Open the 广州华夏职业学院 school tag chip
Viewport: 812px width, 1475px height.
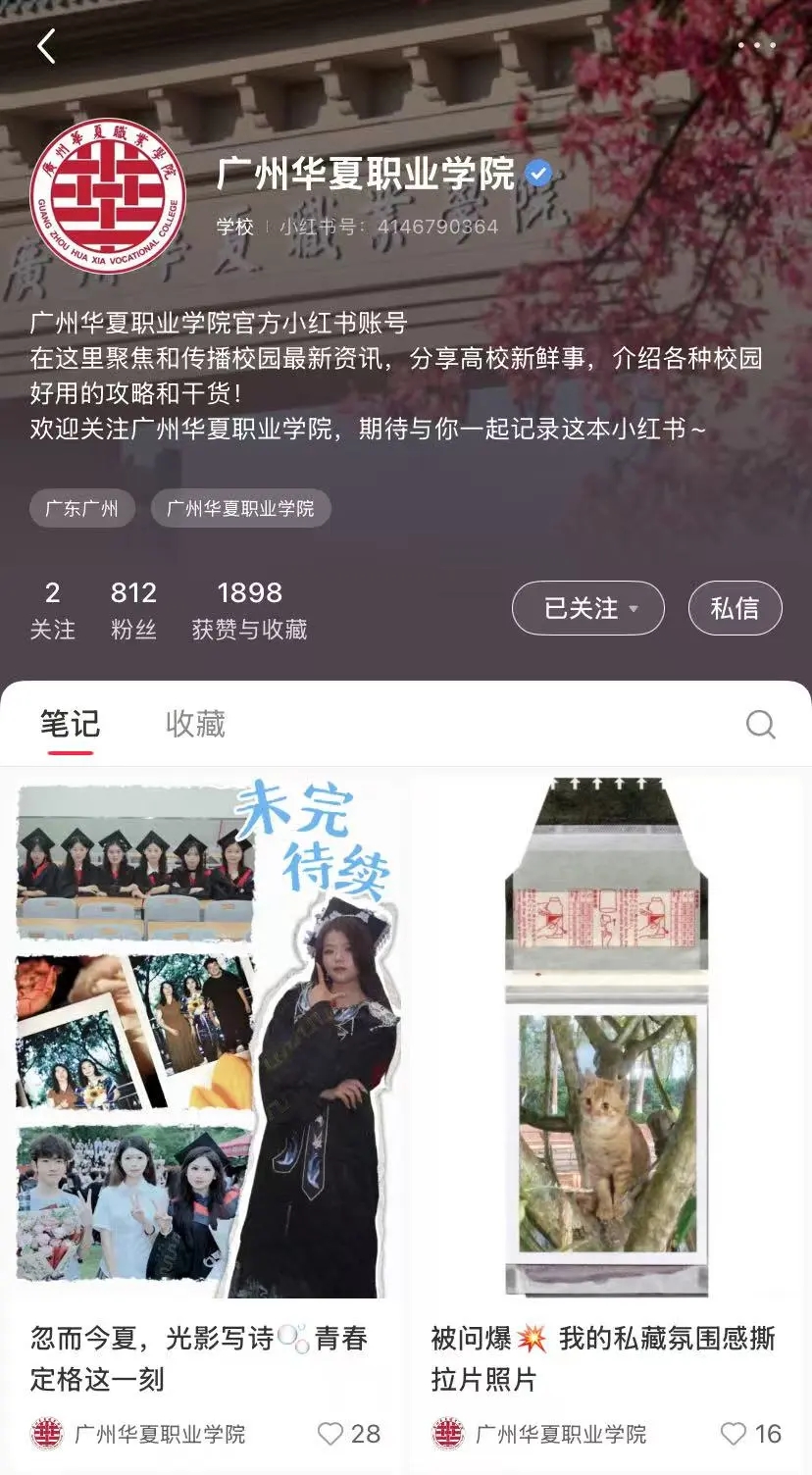click(x=240, y=508)
